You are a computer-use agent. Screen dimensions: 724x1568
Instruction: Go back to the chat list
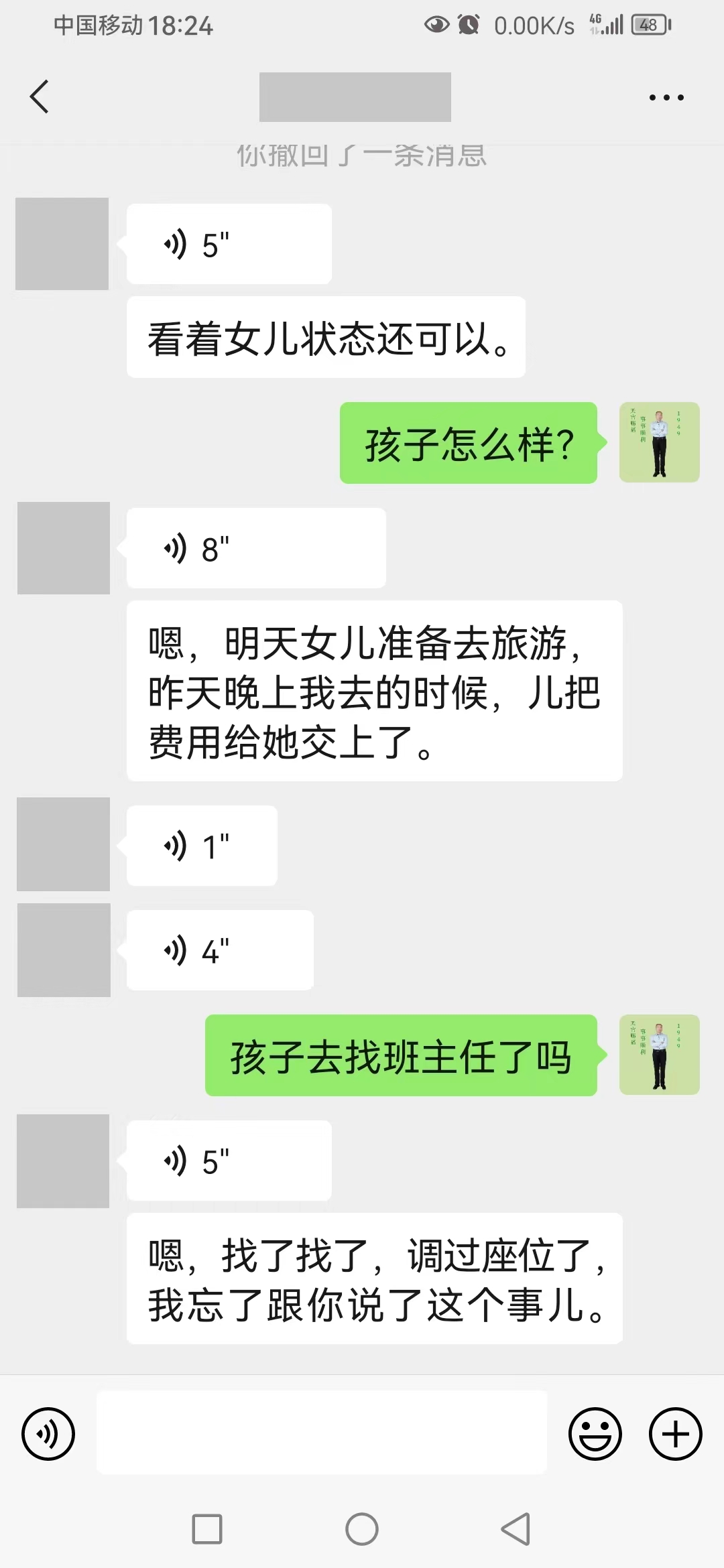[x=40, y=96]
